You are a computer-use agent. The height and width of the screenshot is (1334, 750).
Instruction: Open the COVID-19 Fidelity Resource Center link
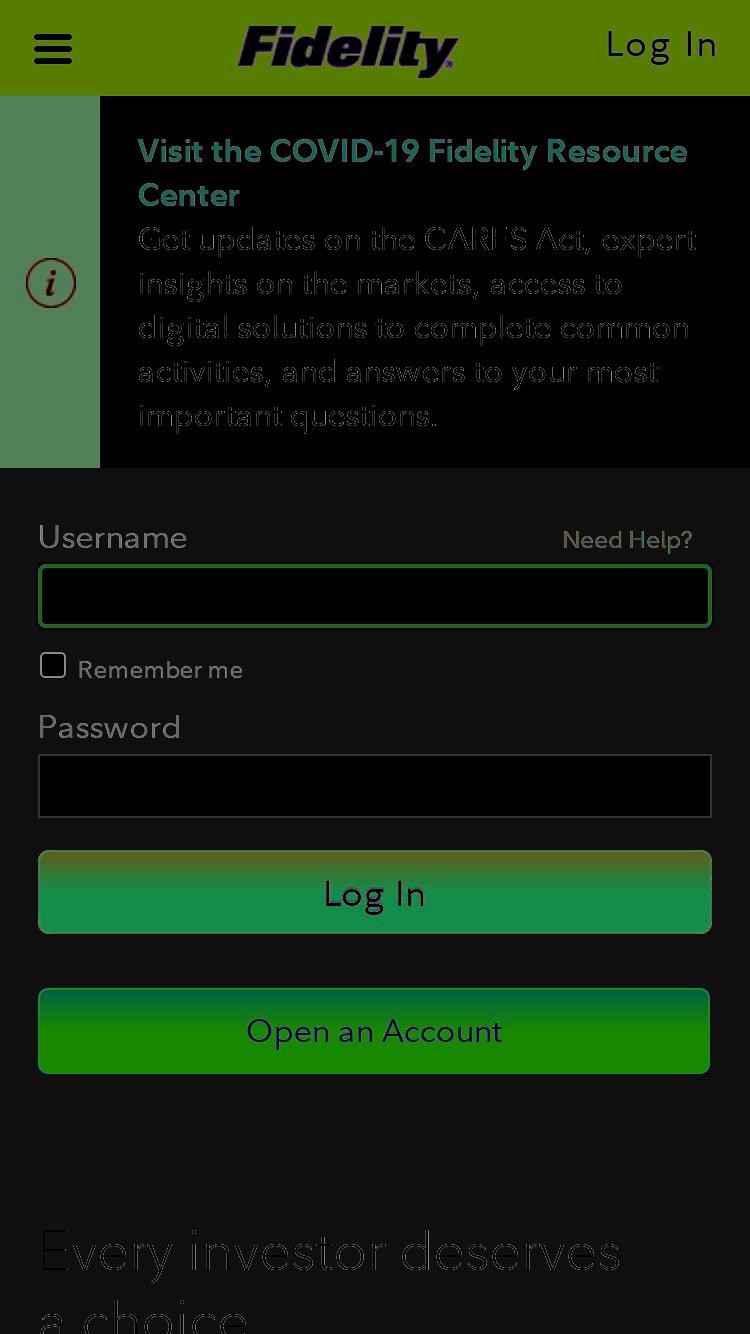coord(412,173)
